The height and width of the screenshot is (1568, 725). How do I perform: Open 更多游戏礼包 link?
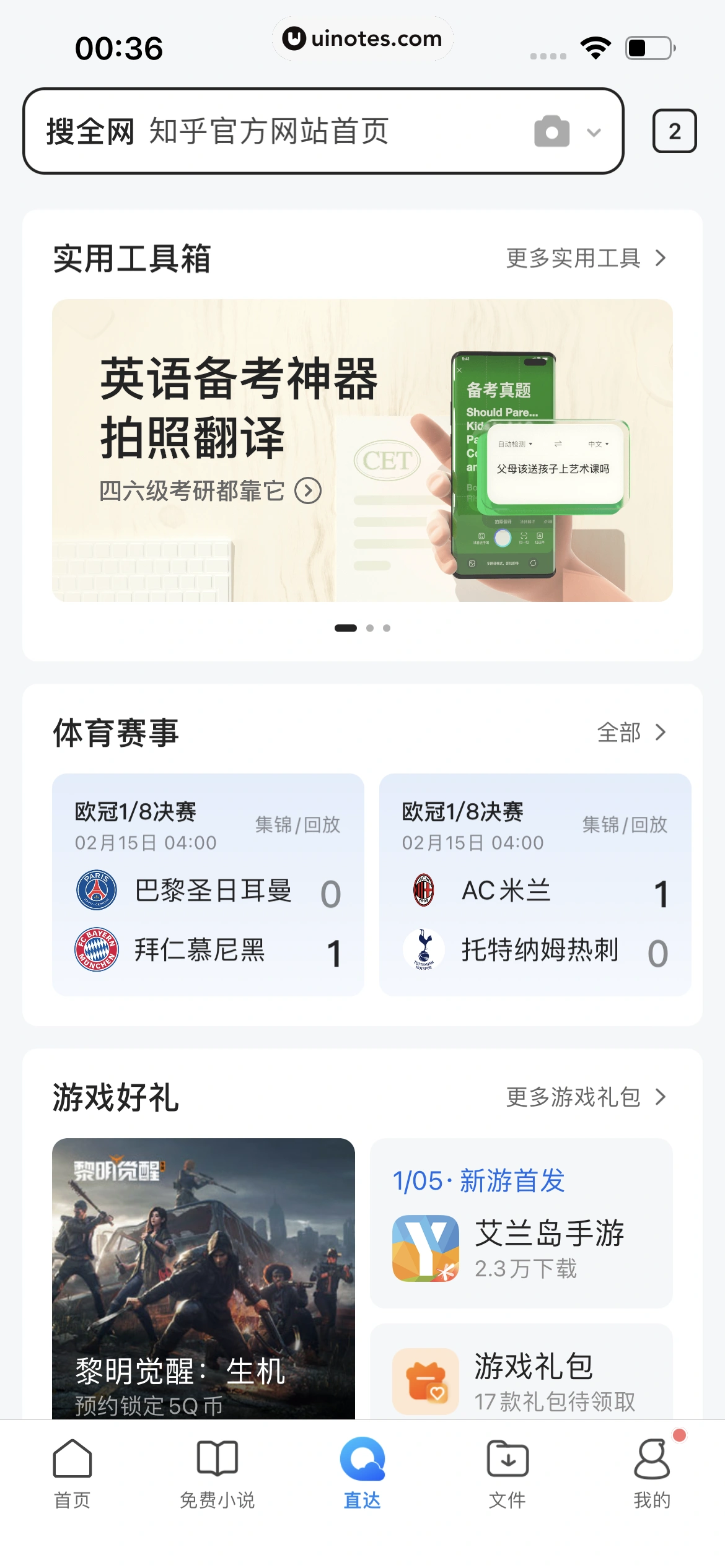click(586, 1097)
